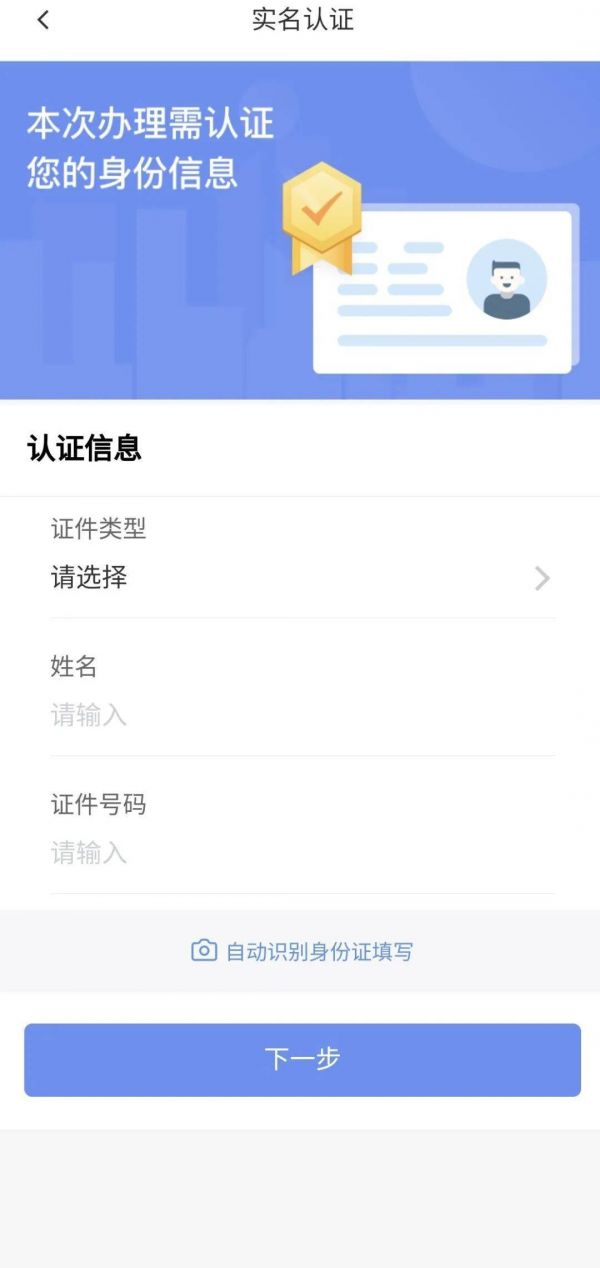Open the 证件类型 selector

[x=300, y=578]
